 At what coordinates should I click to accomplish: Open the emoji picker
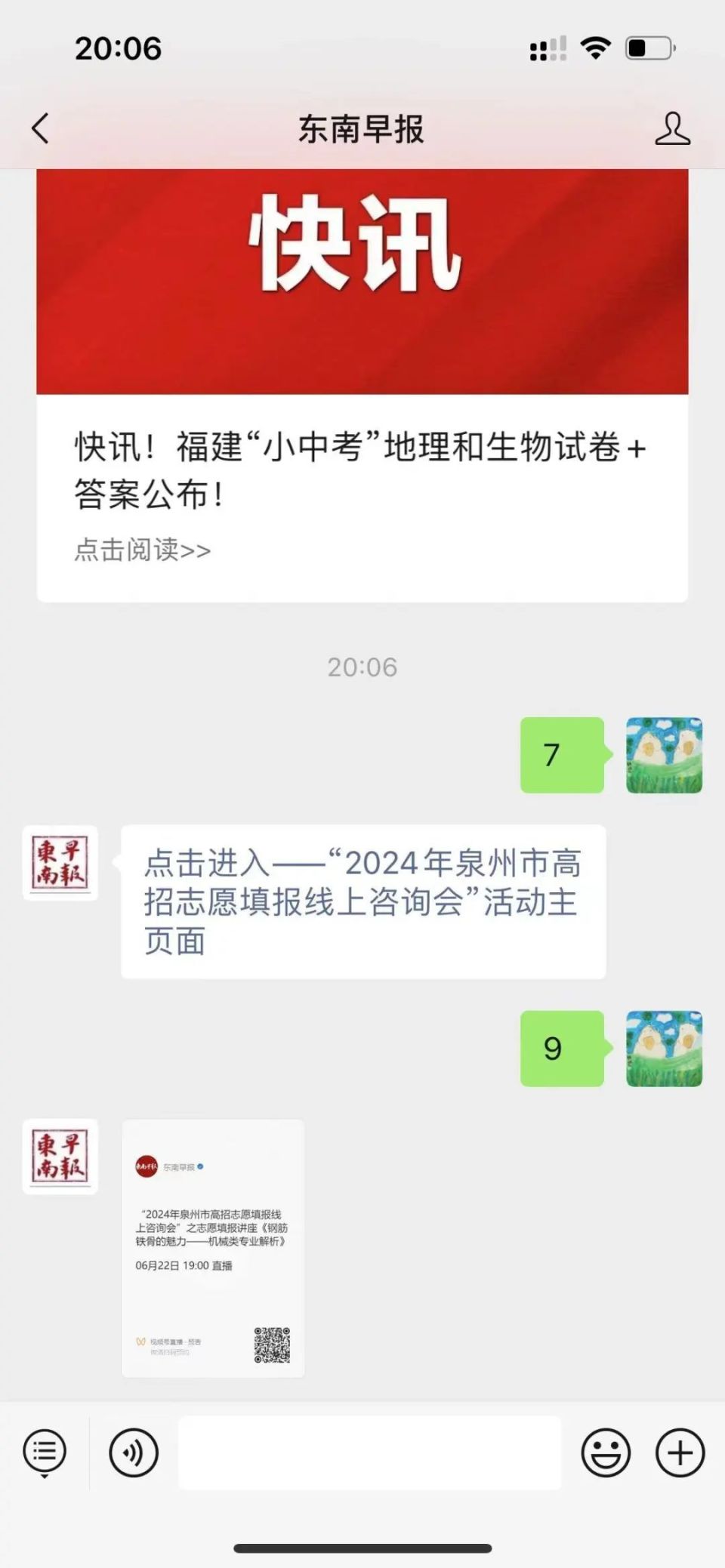pos(605,1452)
